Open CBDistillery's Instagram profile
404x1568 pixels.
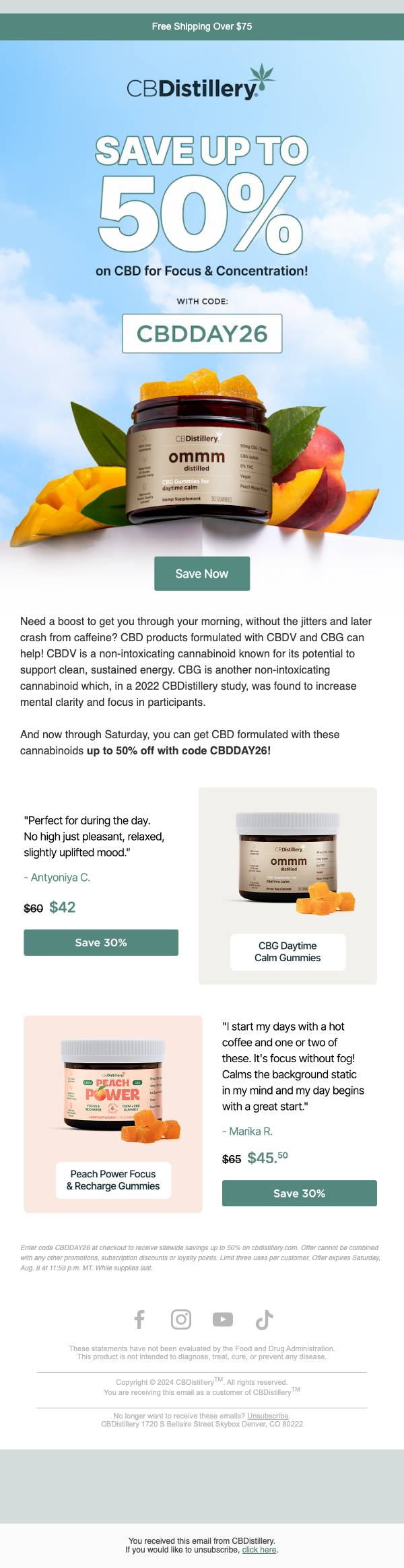click(181, 1319)
